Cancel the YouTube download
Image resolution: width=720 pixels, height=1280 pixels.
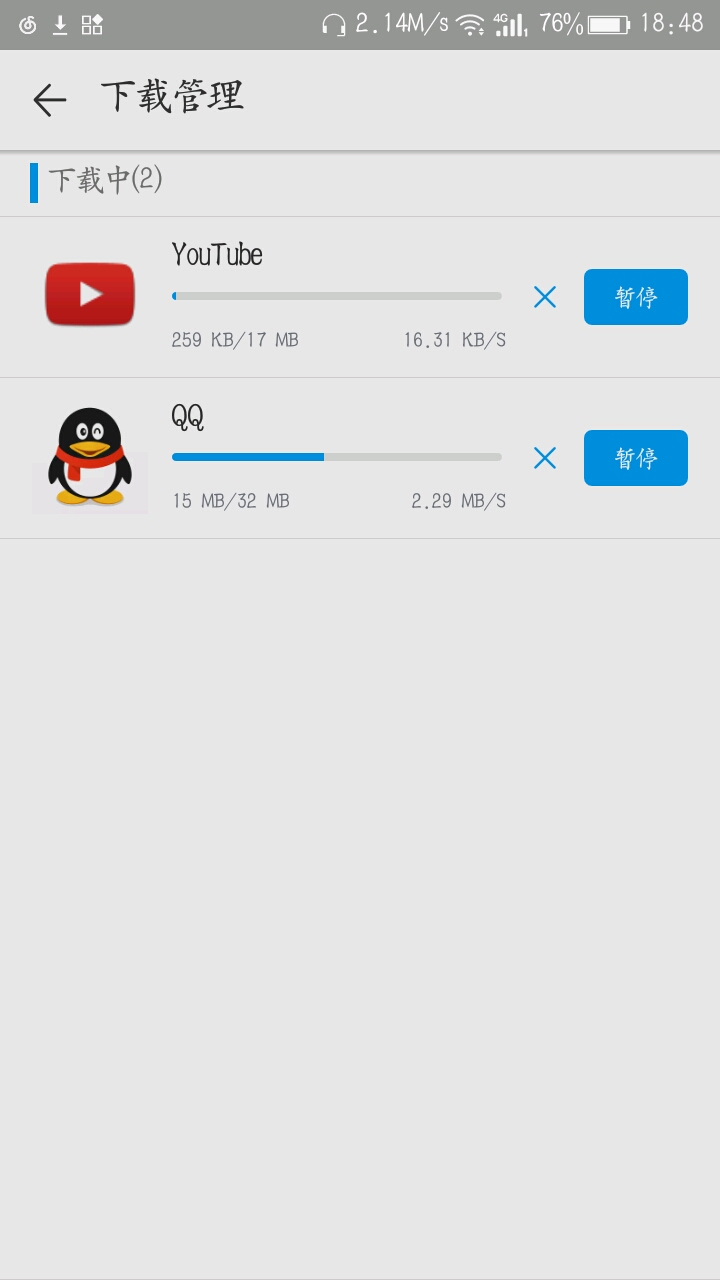[x=545, y=297]
